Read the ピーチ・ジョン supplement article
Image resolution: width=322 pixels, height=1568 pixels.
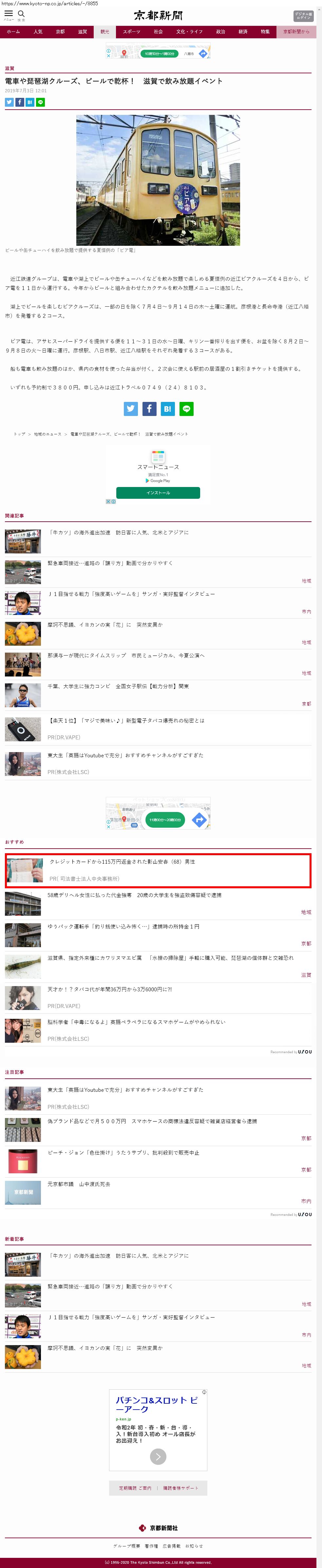pyautogui.click(x=123, y=1153)
